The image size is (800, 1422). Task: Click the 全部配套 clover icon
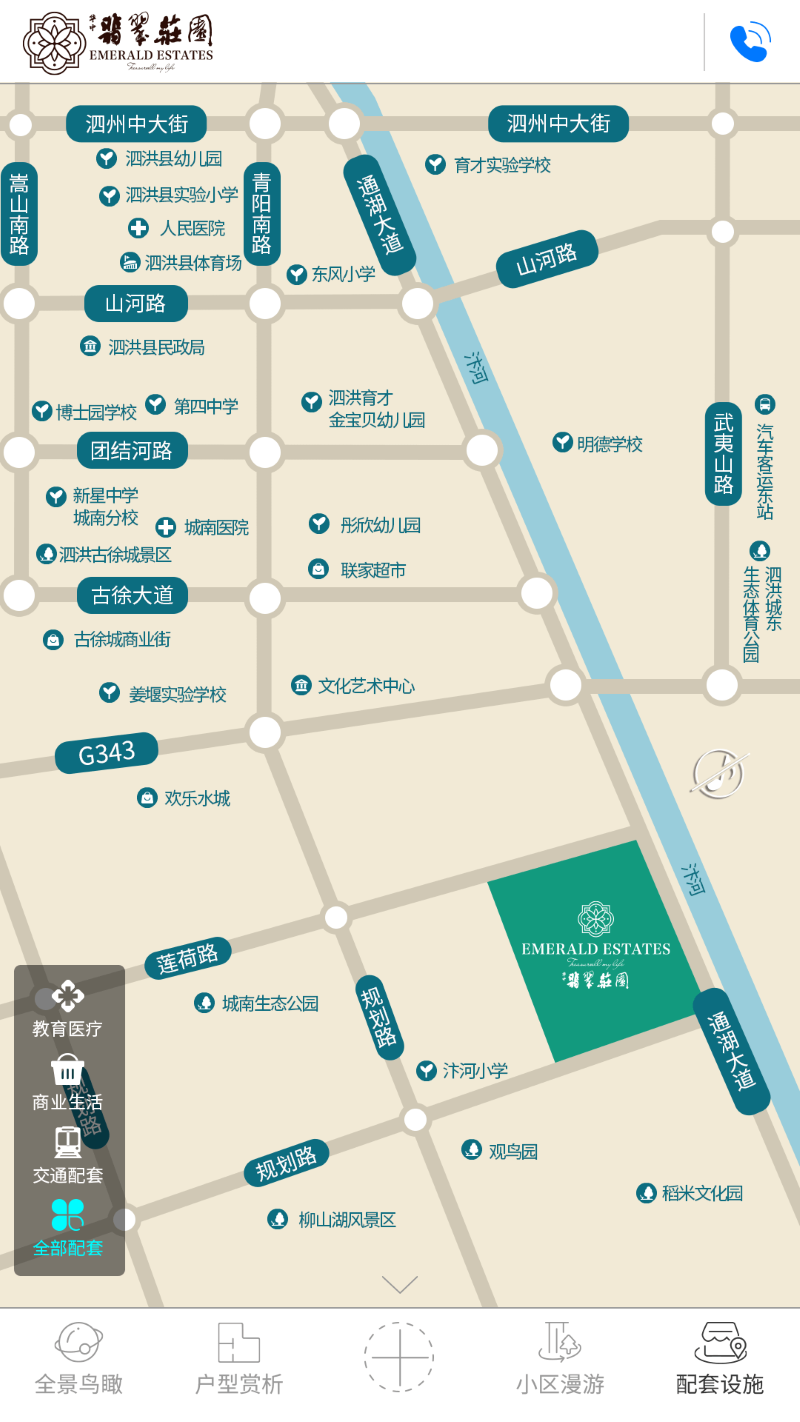(x=66, y=1213)
